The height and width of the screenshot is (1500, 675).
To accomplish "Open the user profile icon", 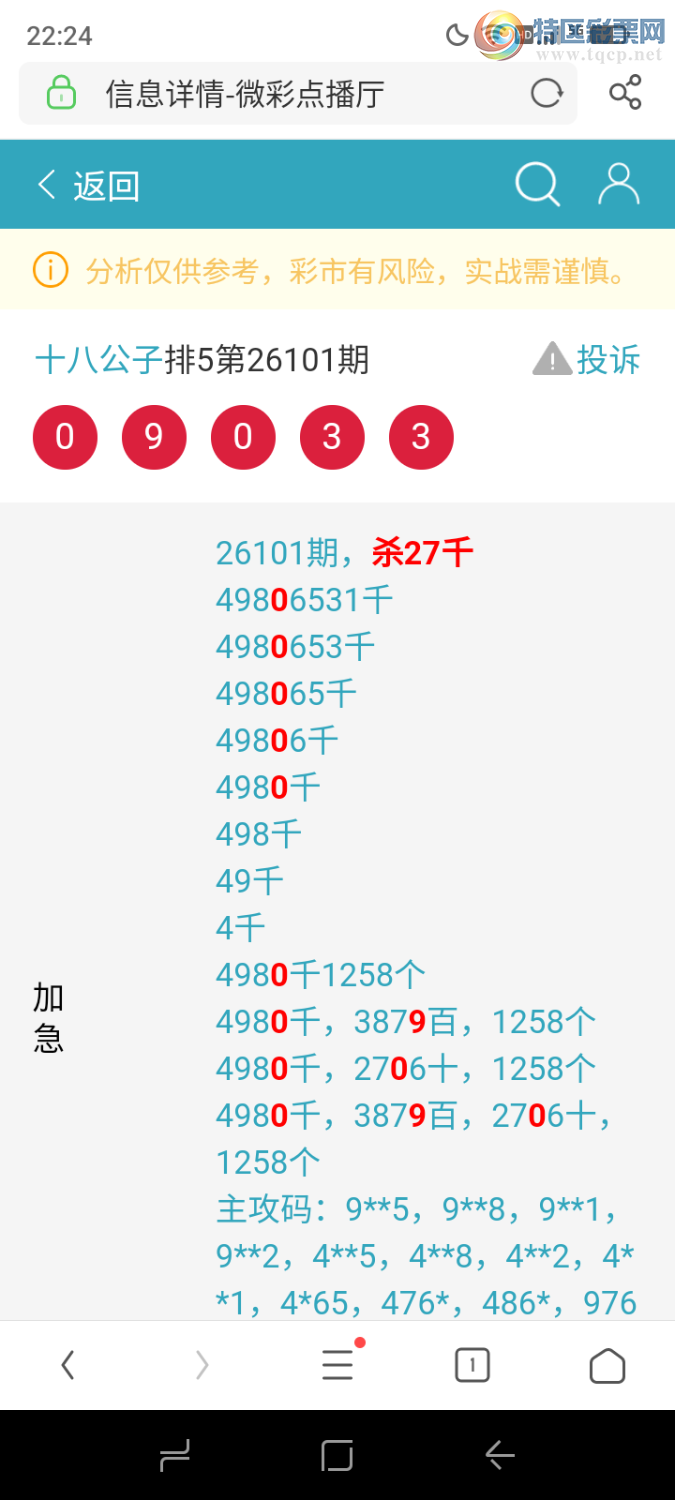I will tap(619, 185).
